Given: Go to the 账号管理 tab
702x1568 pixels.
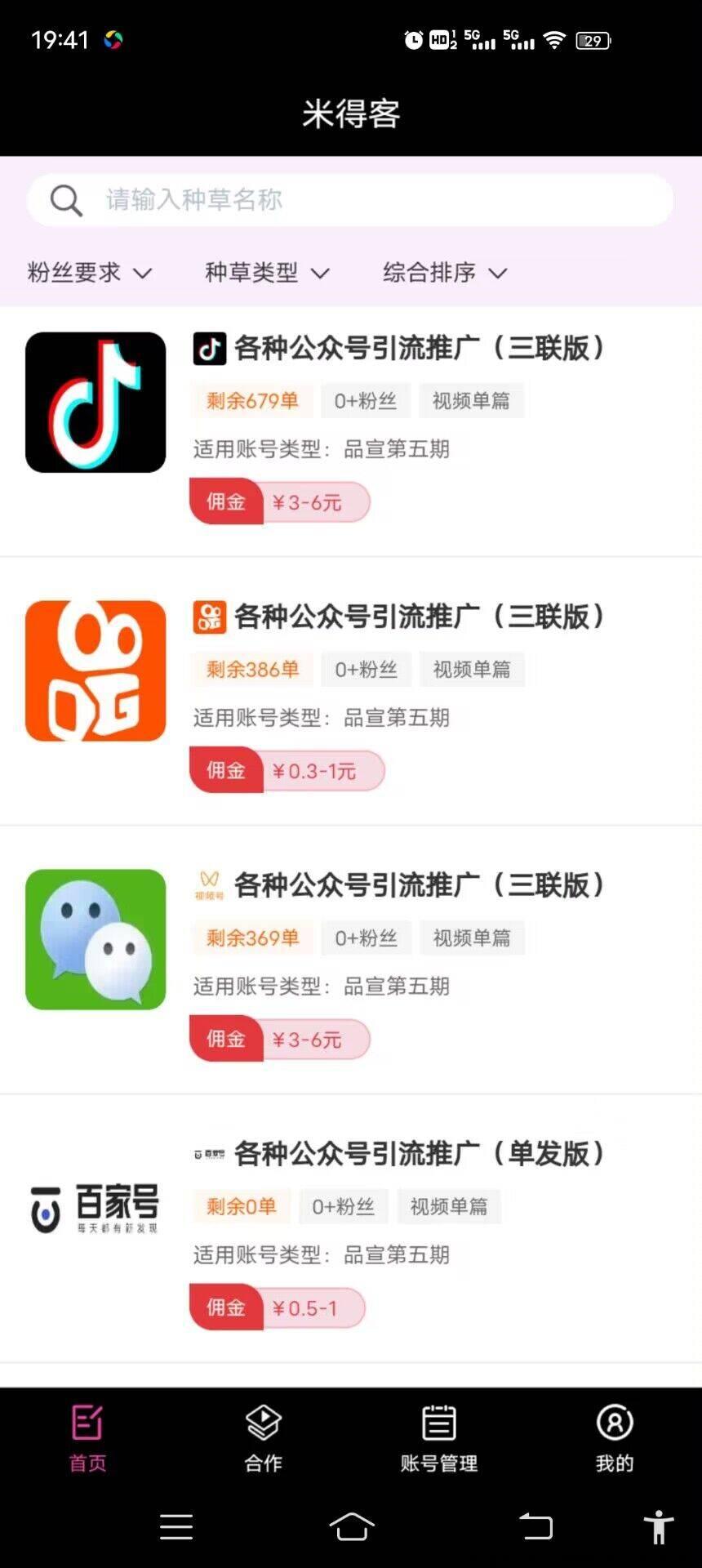Looking at the screenshot, I should coord(439,1439).
